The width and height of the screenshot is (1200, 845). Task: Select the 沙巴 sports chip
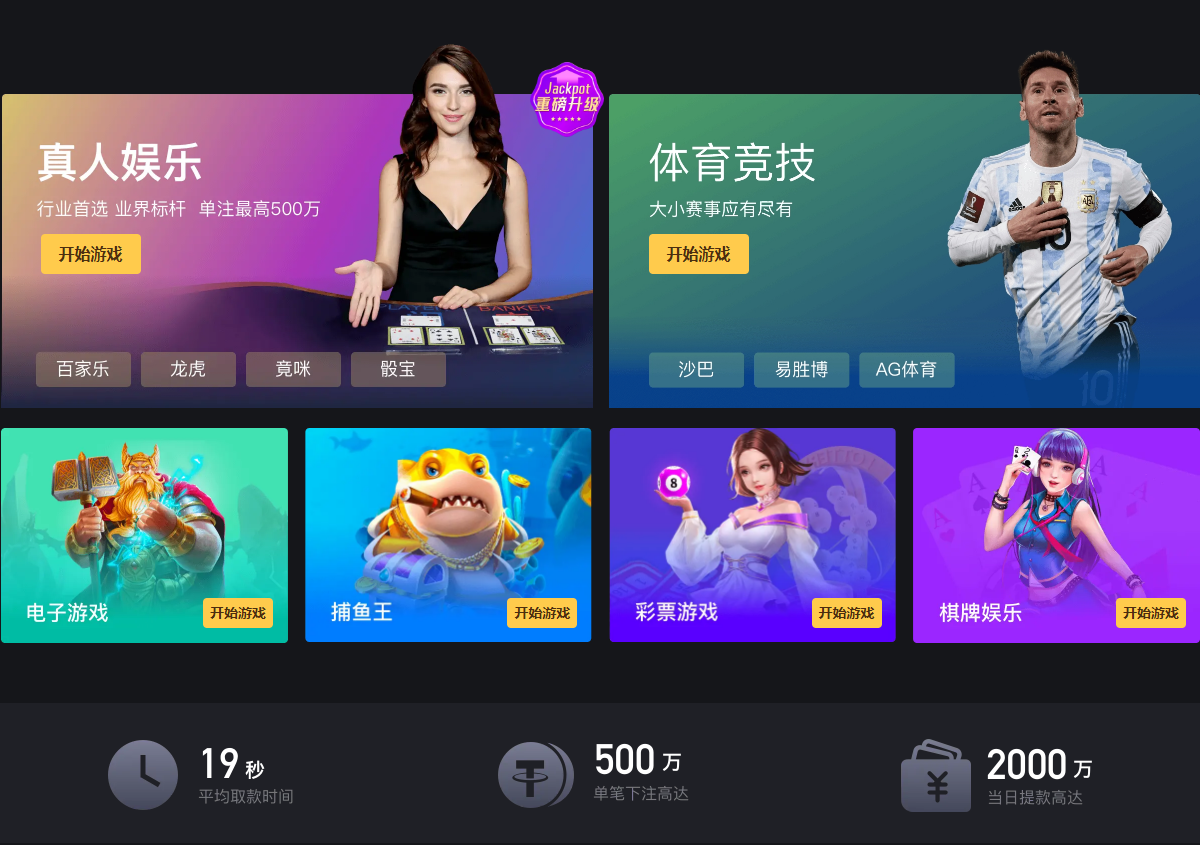tap(696, 370)
